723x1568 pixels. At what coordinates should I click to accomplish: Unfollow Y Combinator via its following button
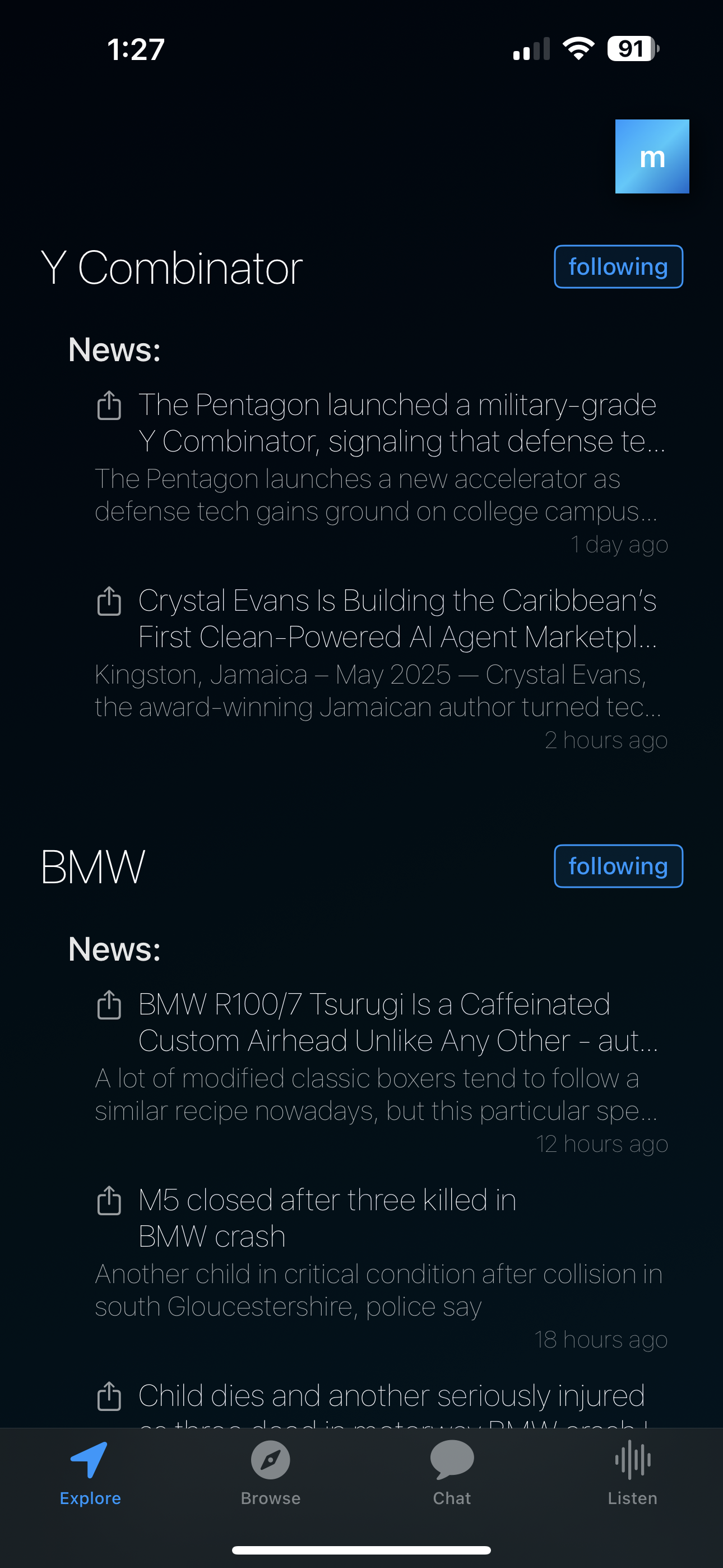618,266
